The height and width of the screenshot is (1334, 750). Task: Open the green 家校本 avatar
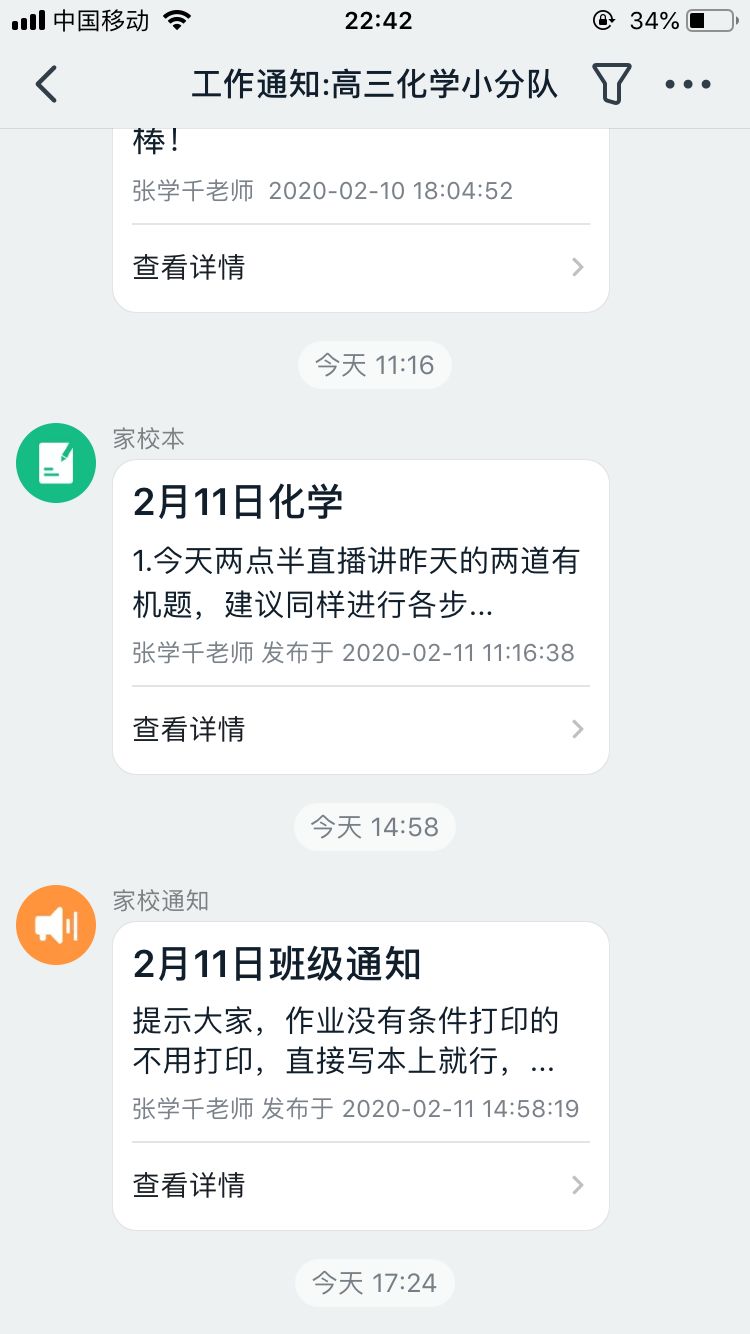pos(56,463)
